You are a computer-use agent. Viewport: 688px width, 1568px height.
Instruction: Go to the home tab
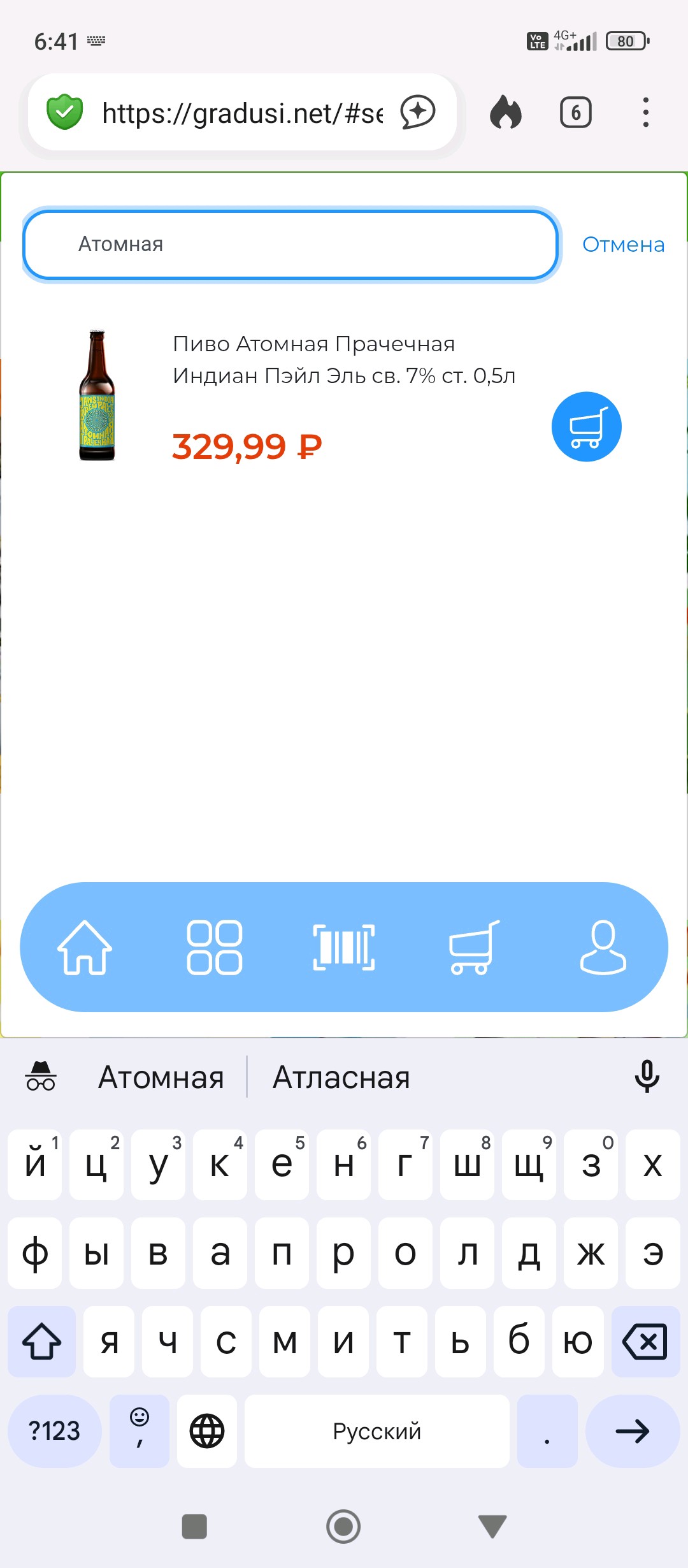click(85, 947)
